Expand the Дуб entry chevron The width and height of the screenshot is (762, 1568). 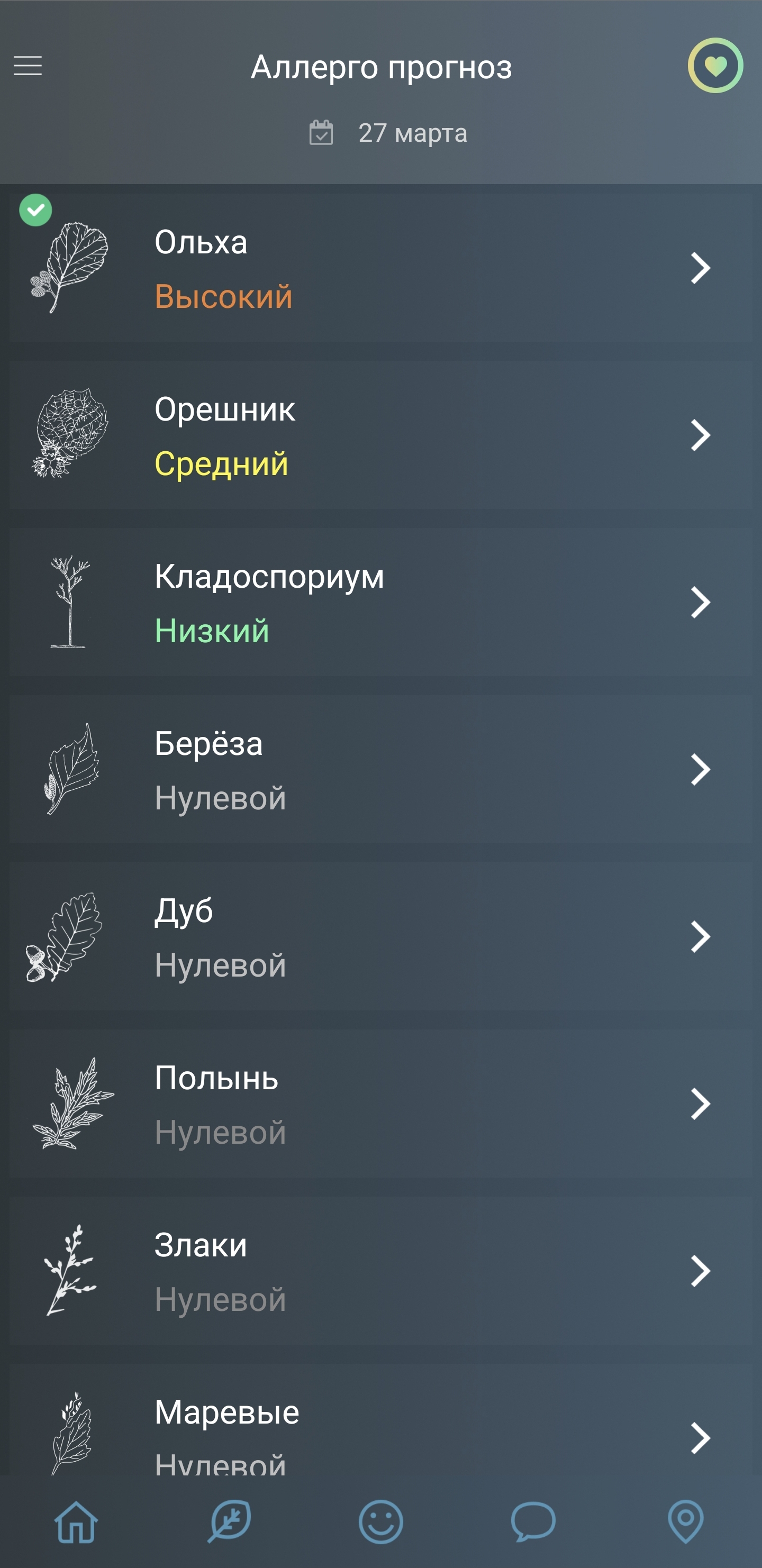(701, 937)
